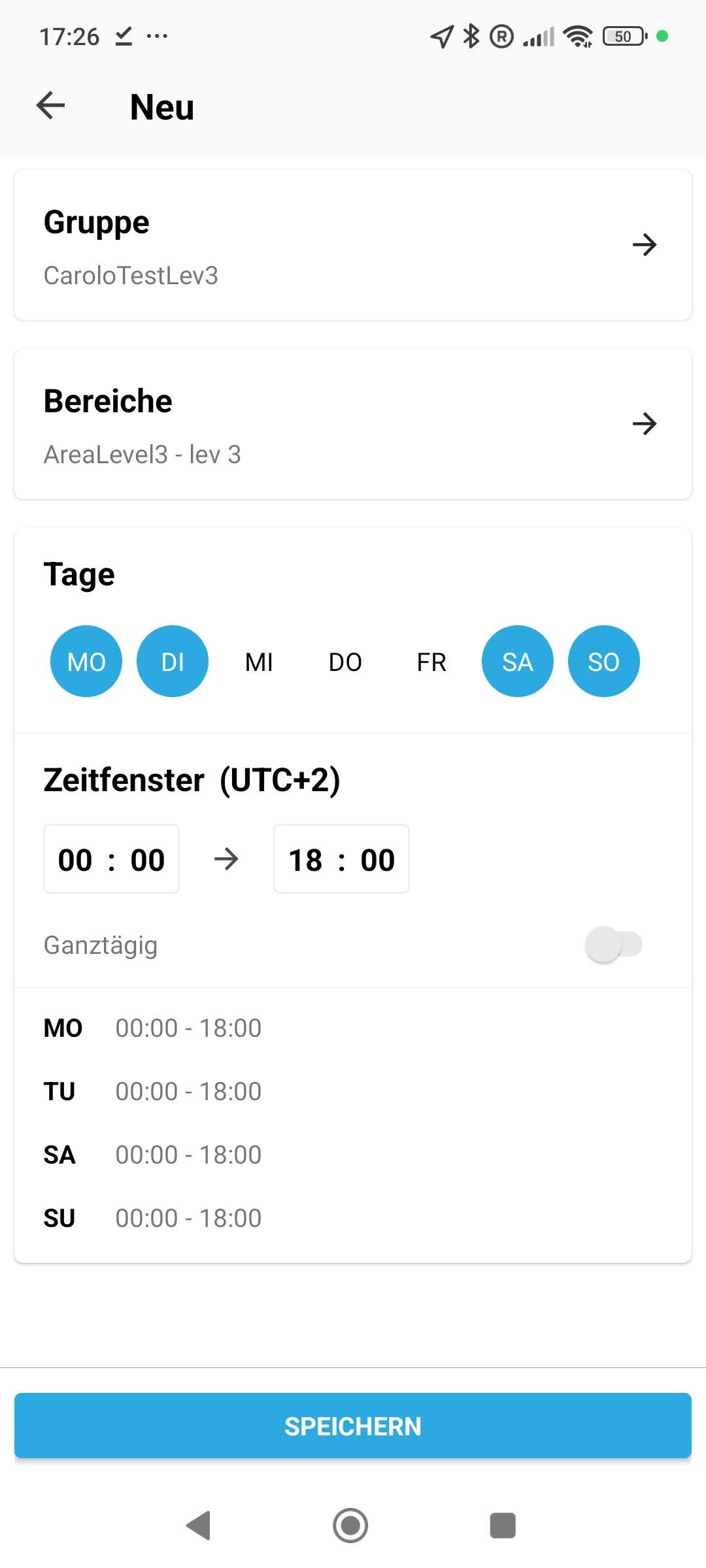The height and width of the screenshot is (1568, 706).
Task: Open the Gruppe selection arrow
Action: 645,245
